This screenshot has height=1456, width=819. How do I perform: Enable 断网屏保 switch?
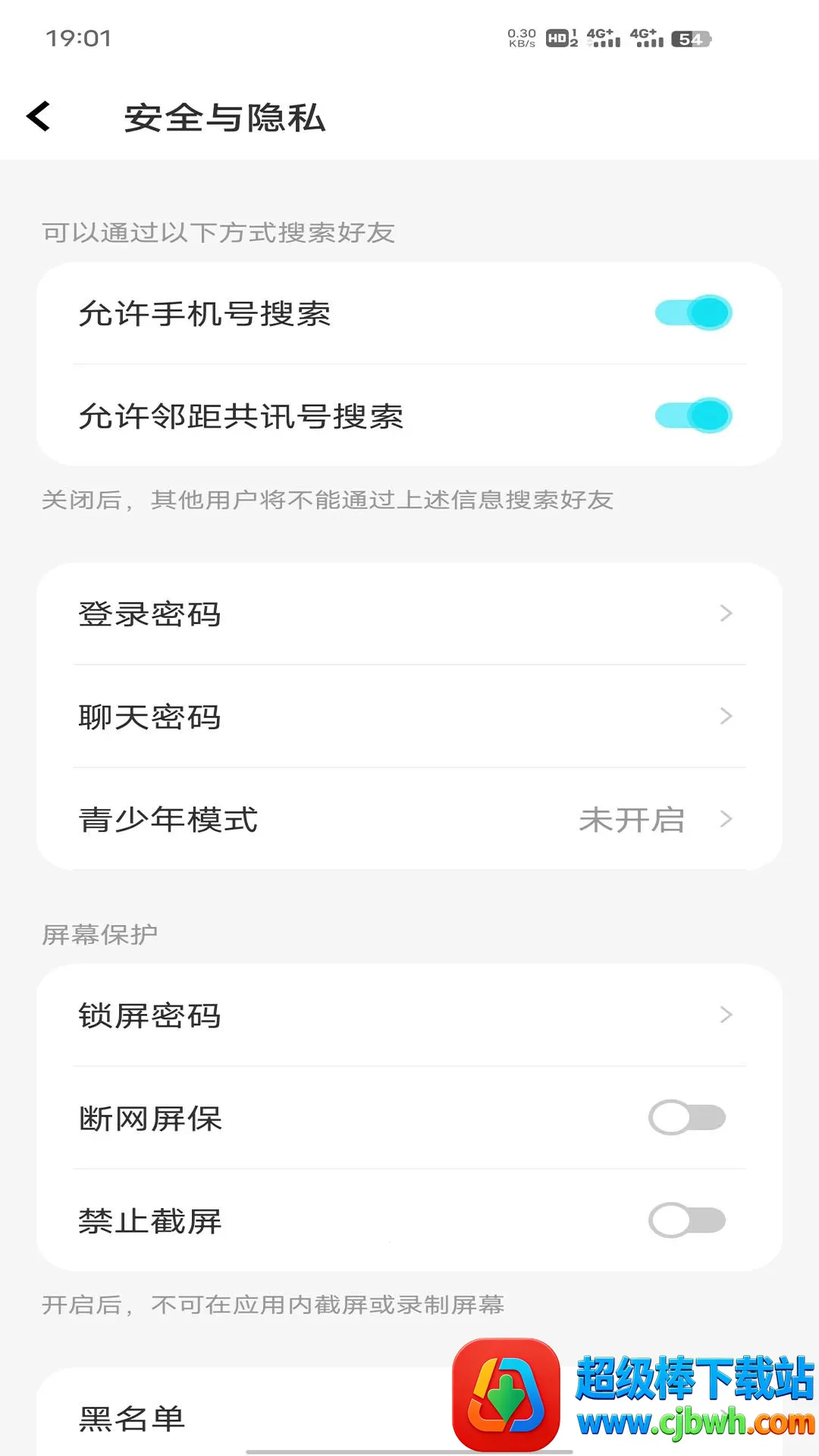[687, 1118]
